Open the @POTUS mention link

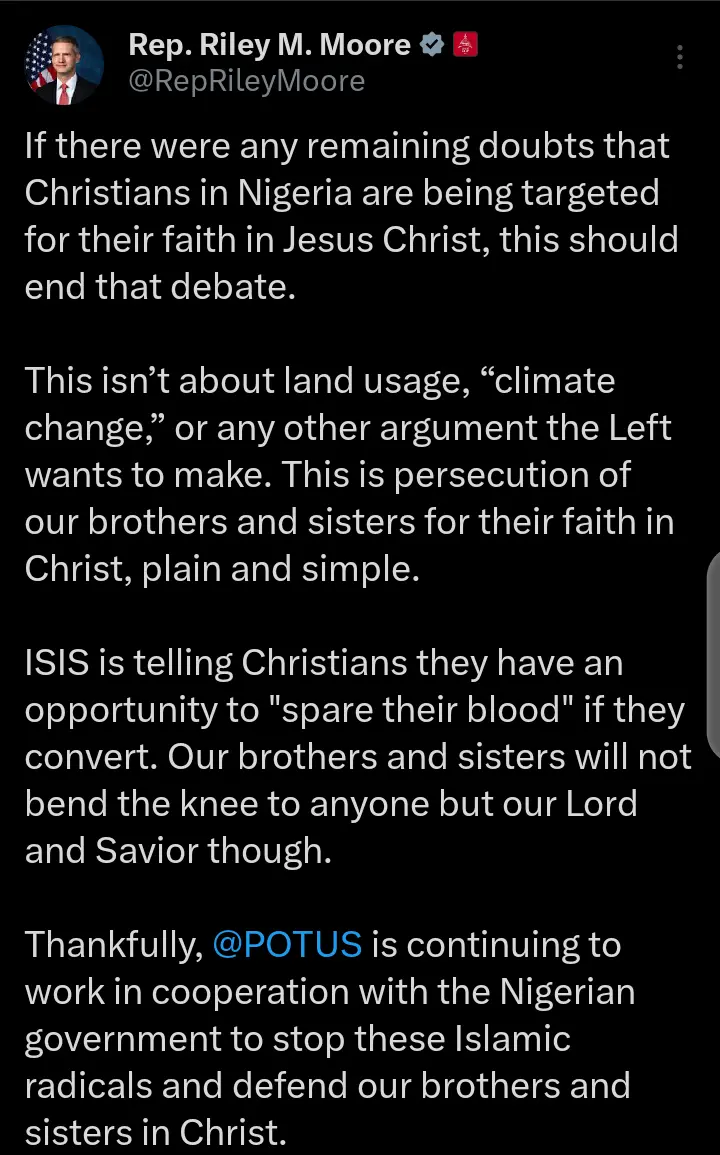coord(287,944)
